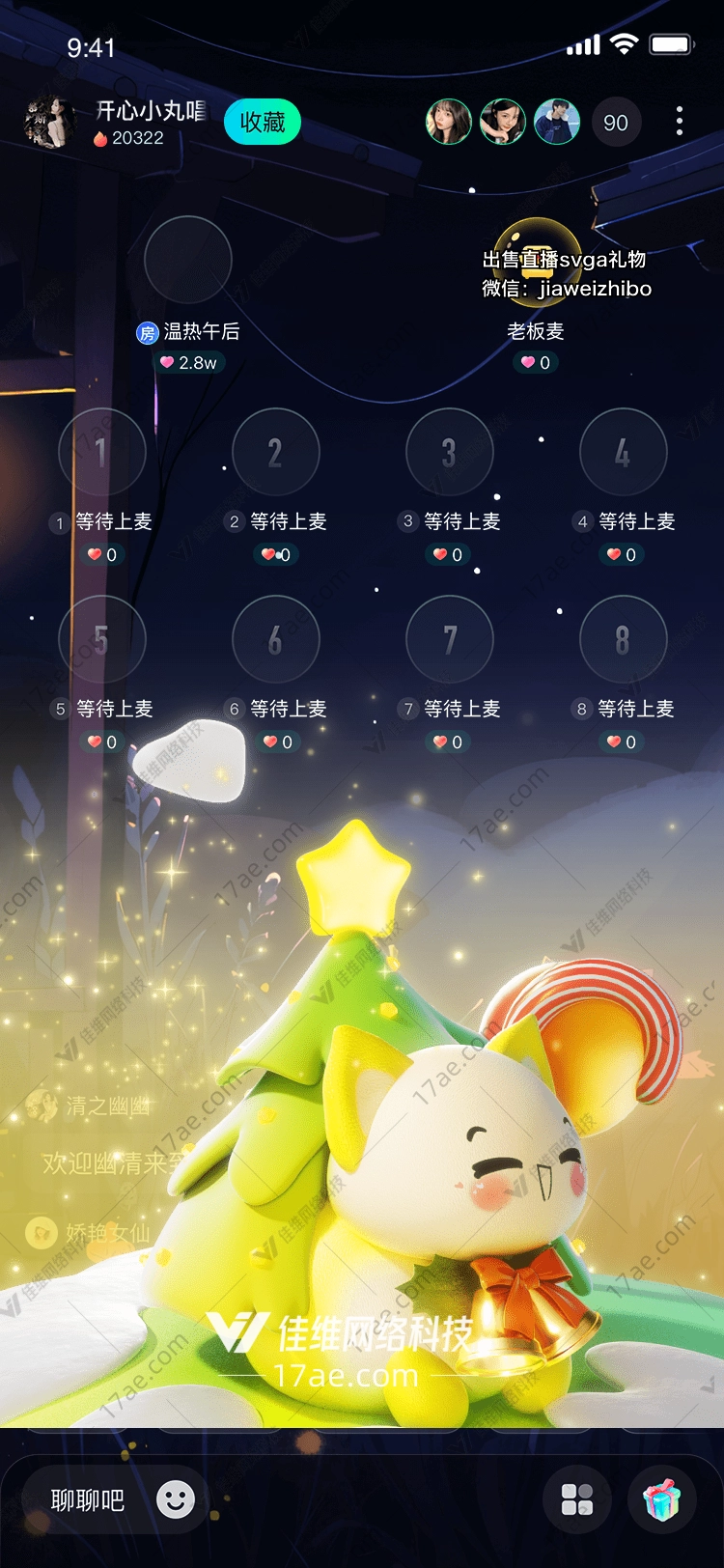The height and width of the screenshot is (1568, 724).
Task: Open the gift box panel
Action: (x=662, y=1499)
